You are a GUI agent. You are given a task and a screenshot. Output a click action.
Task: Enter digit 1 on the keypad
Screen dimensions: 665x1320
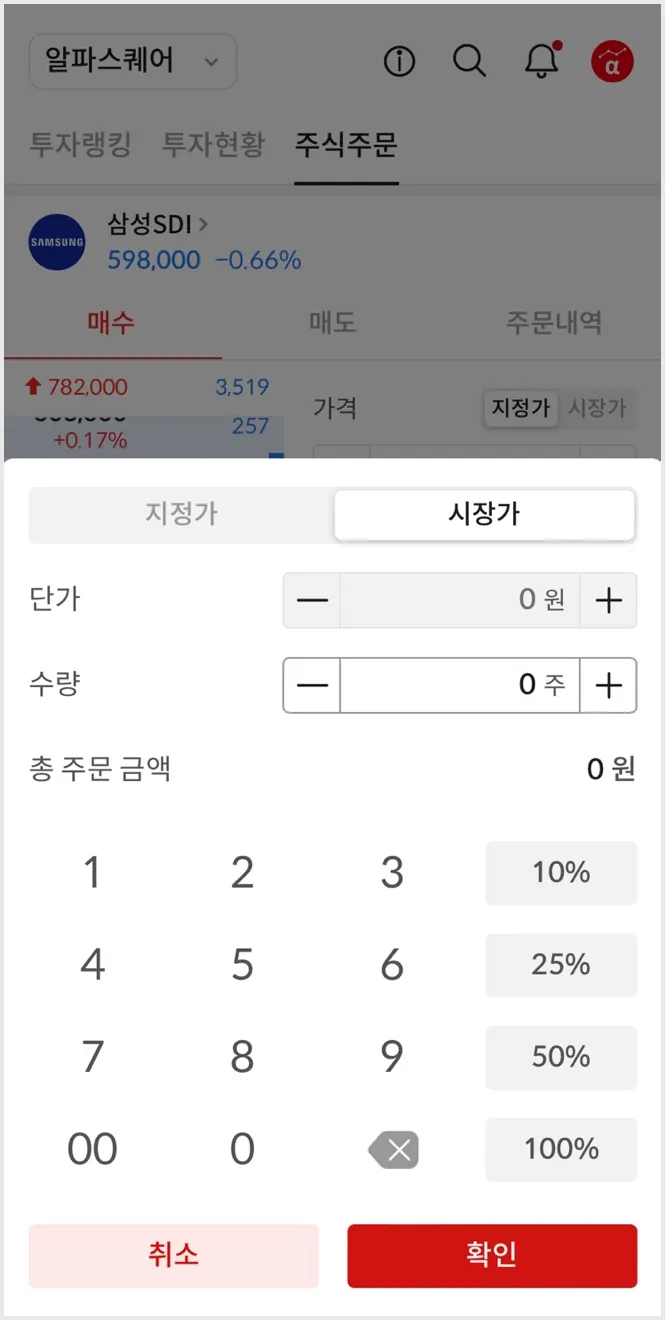point(92,873)
